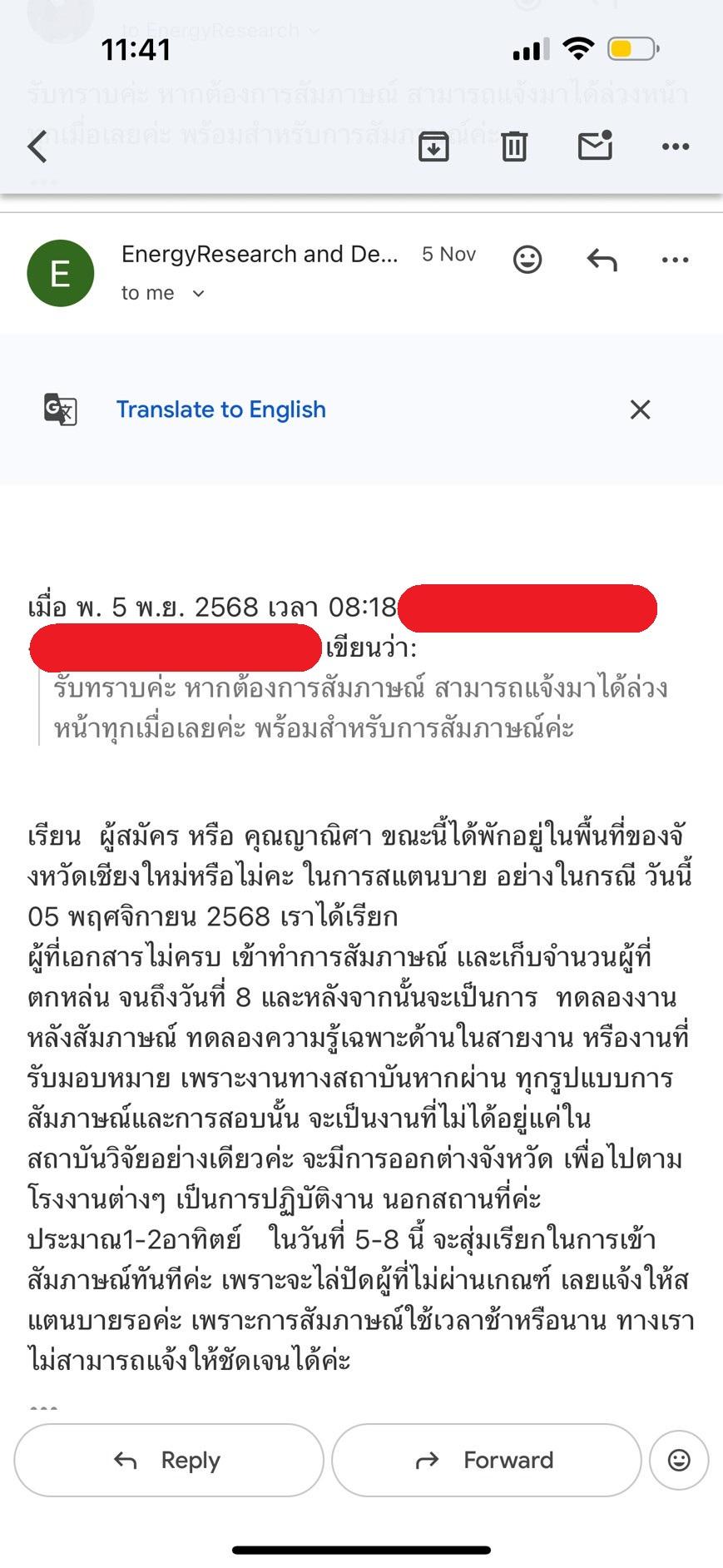Open the emoji reaction button beside Forward
Image resolution: width=723 pixels, height=1568 pixels.
679,1460
